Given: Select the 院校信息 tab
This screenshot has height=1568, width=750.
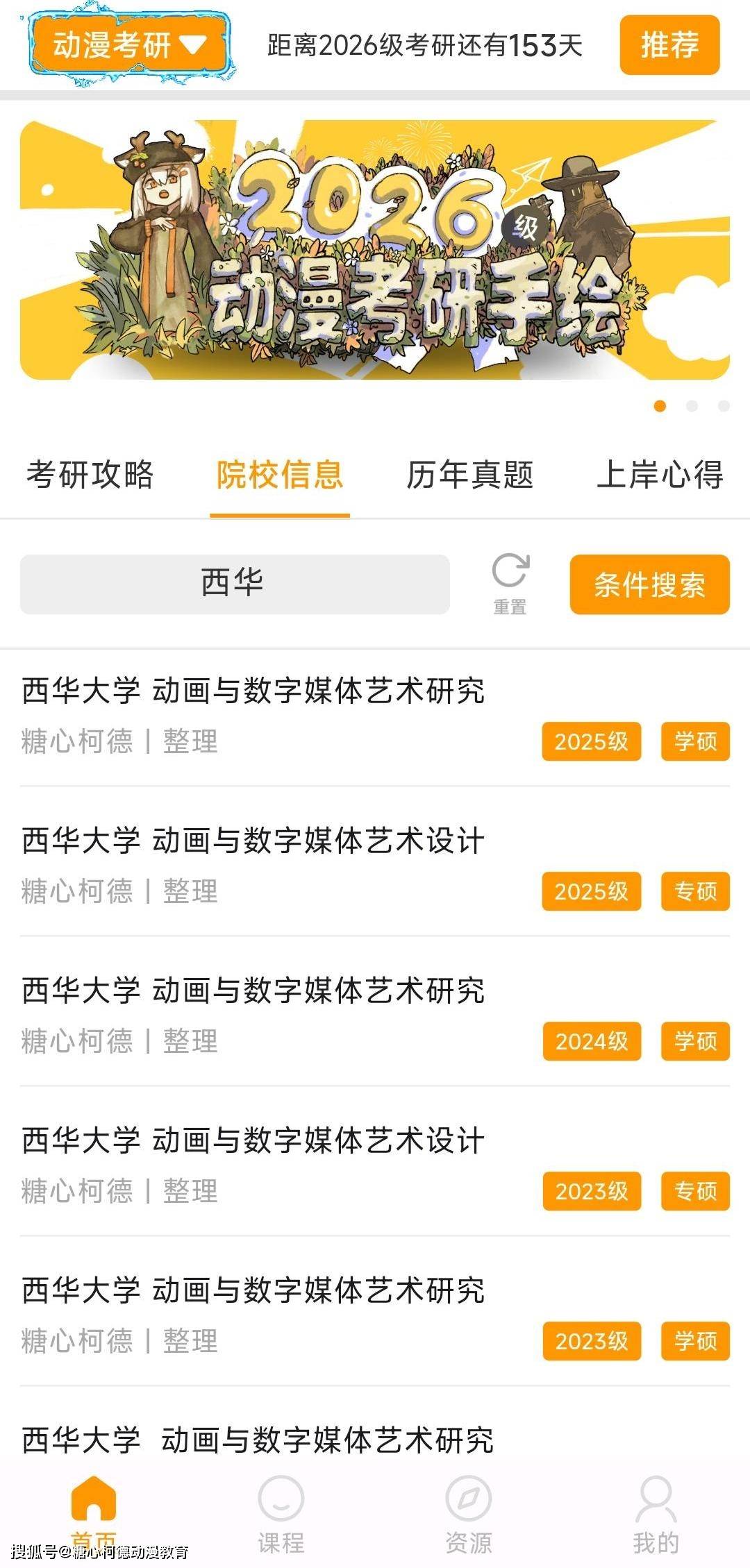Looking at the screenshot, I should click(x=280, y=475).
